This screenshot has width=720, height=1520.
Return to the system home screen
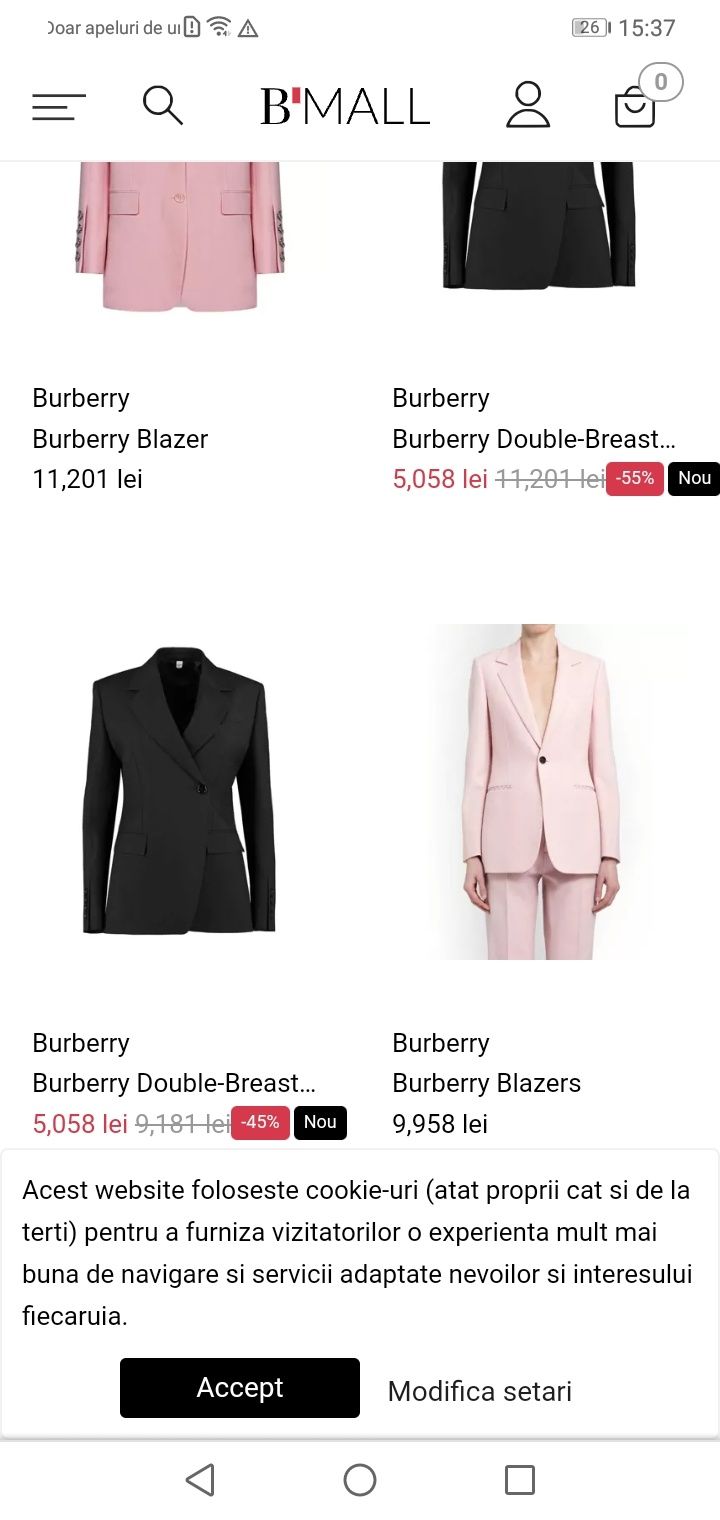coord(360,1480)
